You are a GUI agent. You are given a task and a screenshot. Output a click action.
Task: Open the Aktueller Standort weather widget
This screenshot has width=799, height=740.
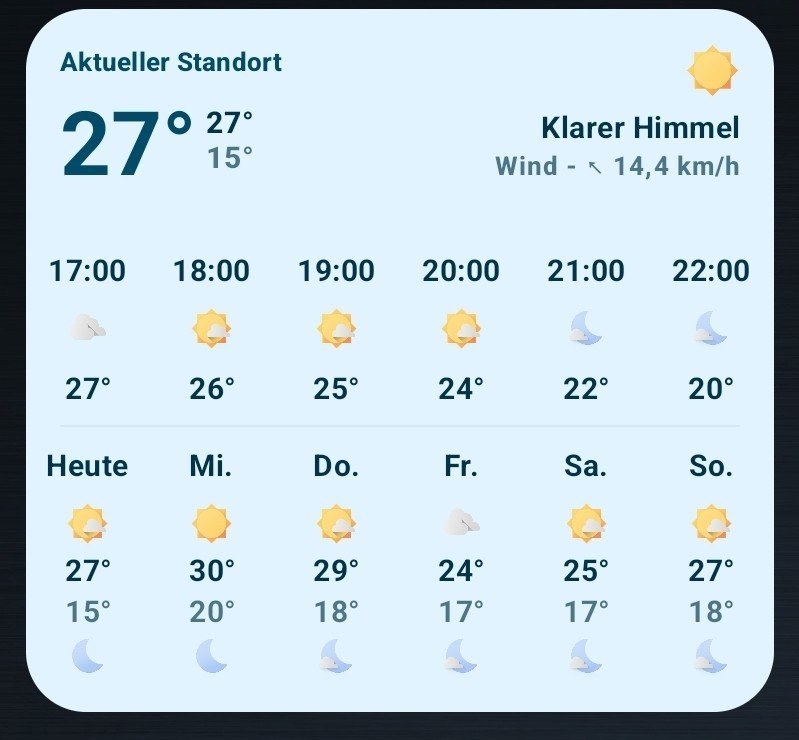point(171,62)
